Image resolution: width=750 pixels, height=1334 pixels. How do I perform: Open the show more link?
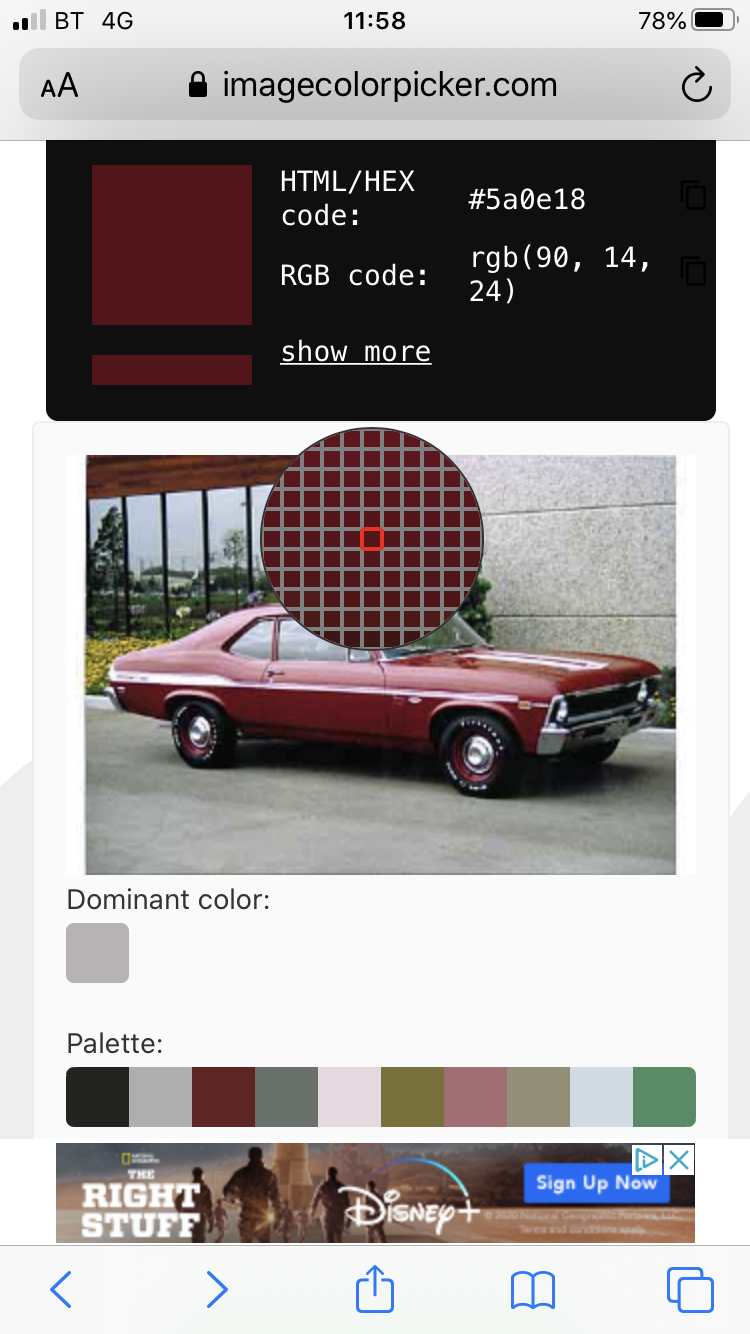[x=355, y=352]
